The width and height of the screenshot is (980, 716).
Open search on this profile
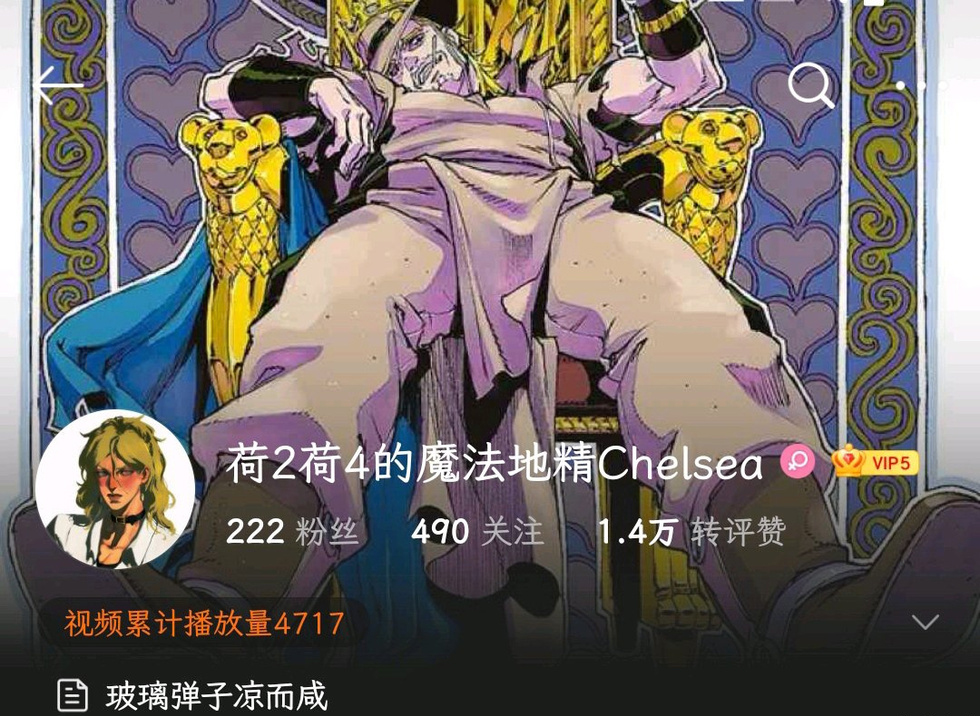(810, 87)
